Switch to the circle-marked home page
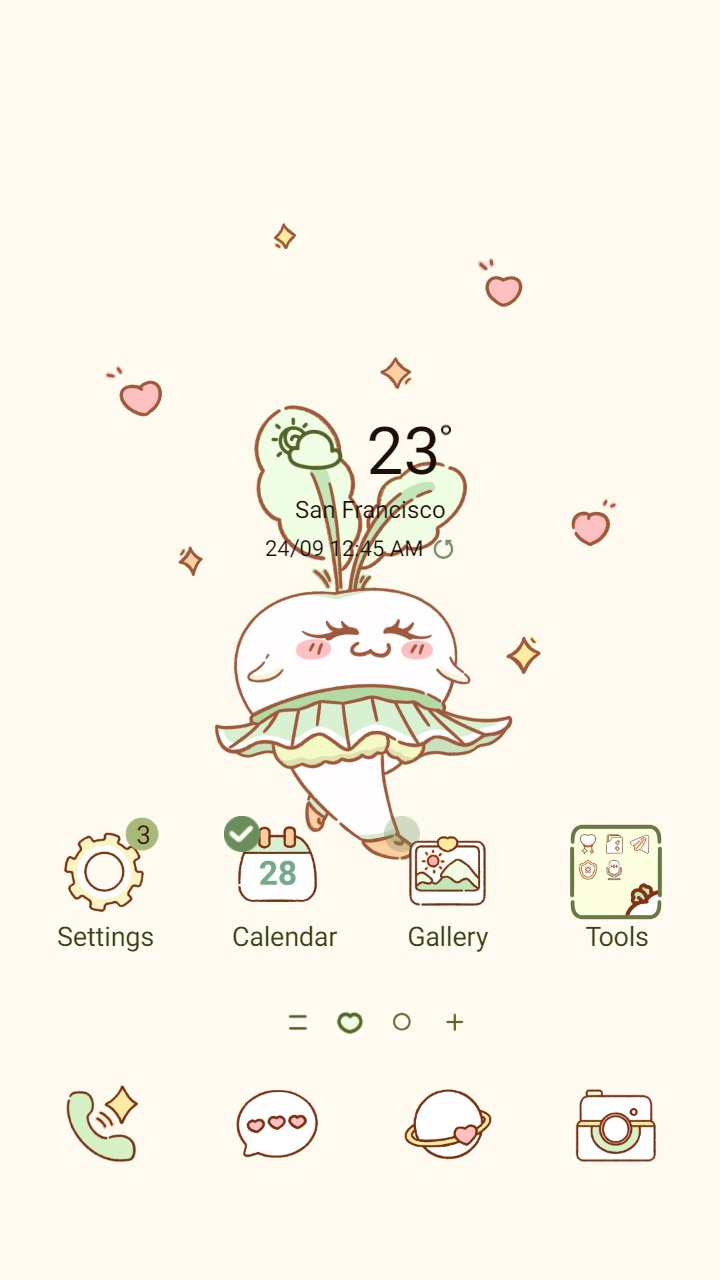 pyautogui.click(x=401, y=1022)
